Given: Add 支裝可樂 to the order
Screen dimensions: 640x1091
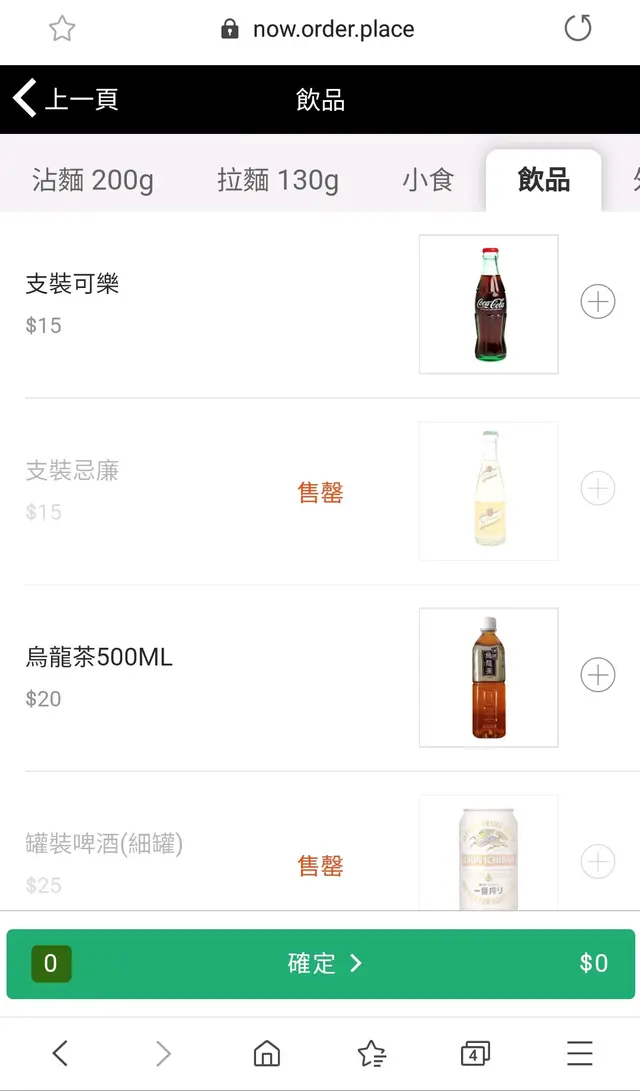Looking at the screenshot, I should pos(598,302).
